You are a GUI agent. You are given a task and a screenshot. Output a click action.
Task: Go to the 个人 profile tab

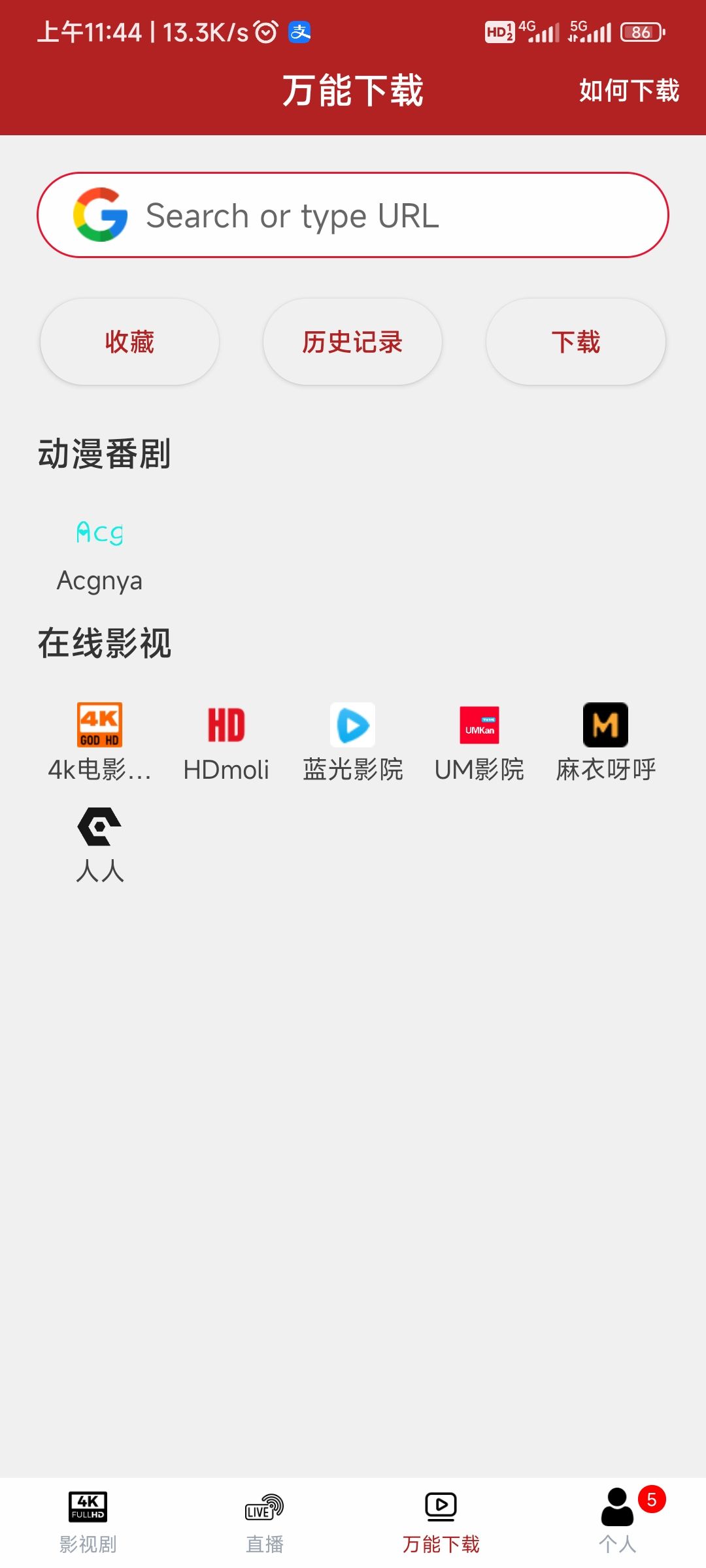[x=618, y=1522]
